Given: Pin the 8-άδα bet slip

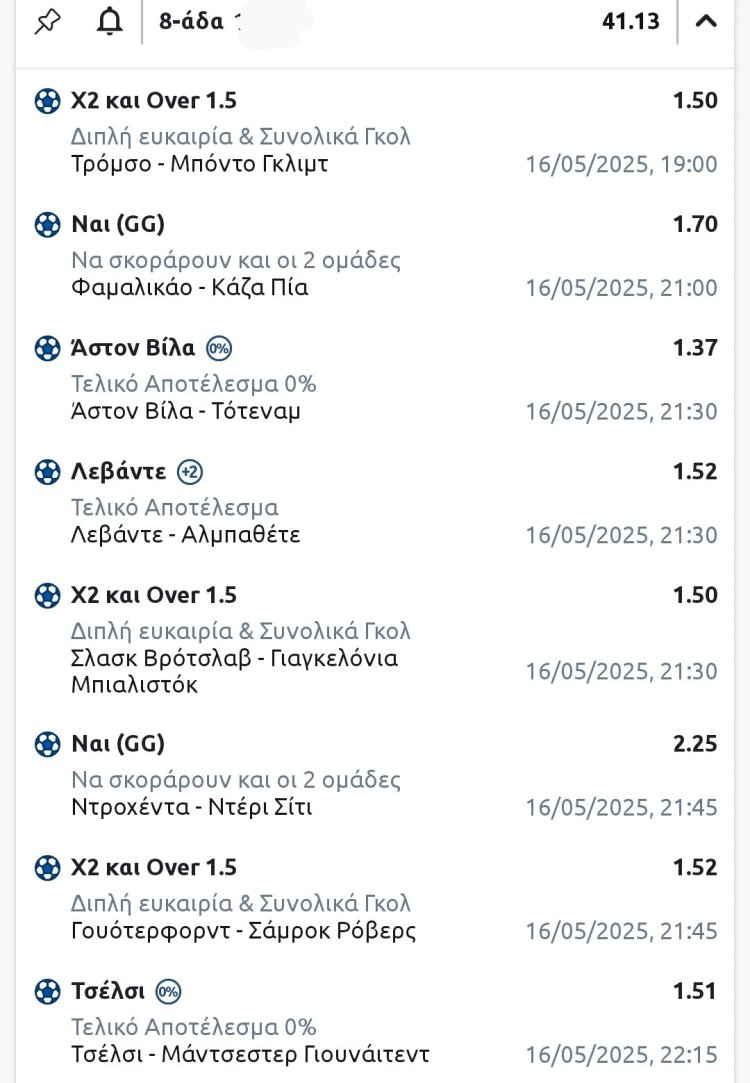Looking at the screenshot, I should (x=47, y=21).
